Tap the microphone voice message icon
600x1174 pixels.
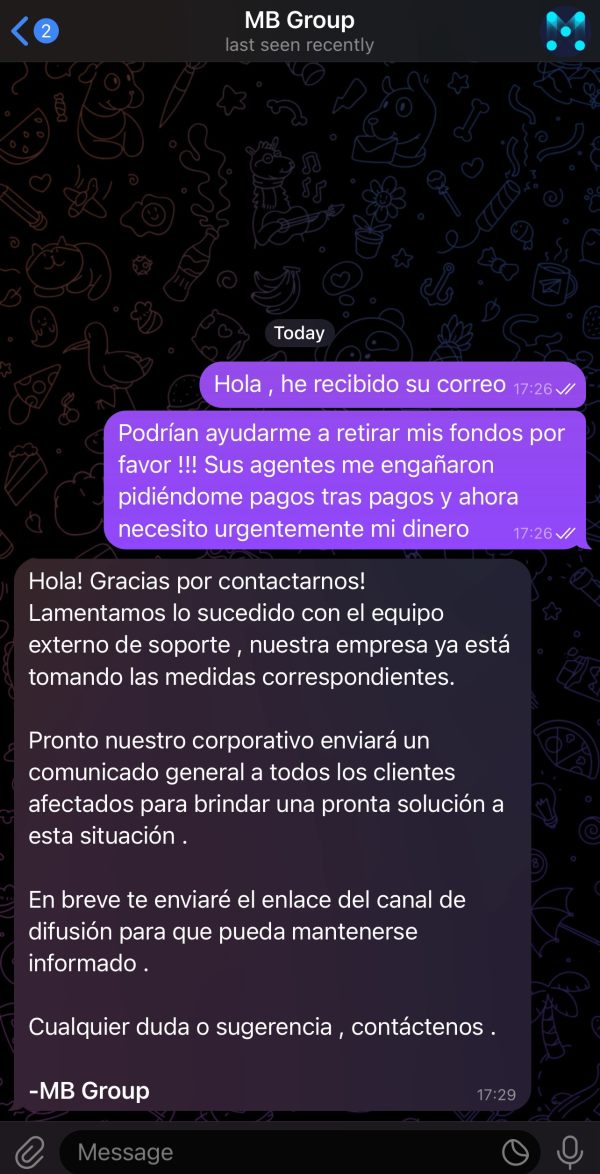(570, 1151)
